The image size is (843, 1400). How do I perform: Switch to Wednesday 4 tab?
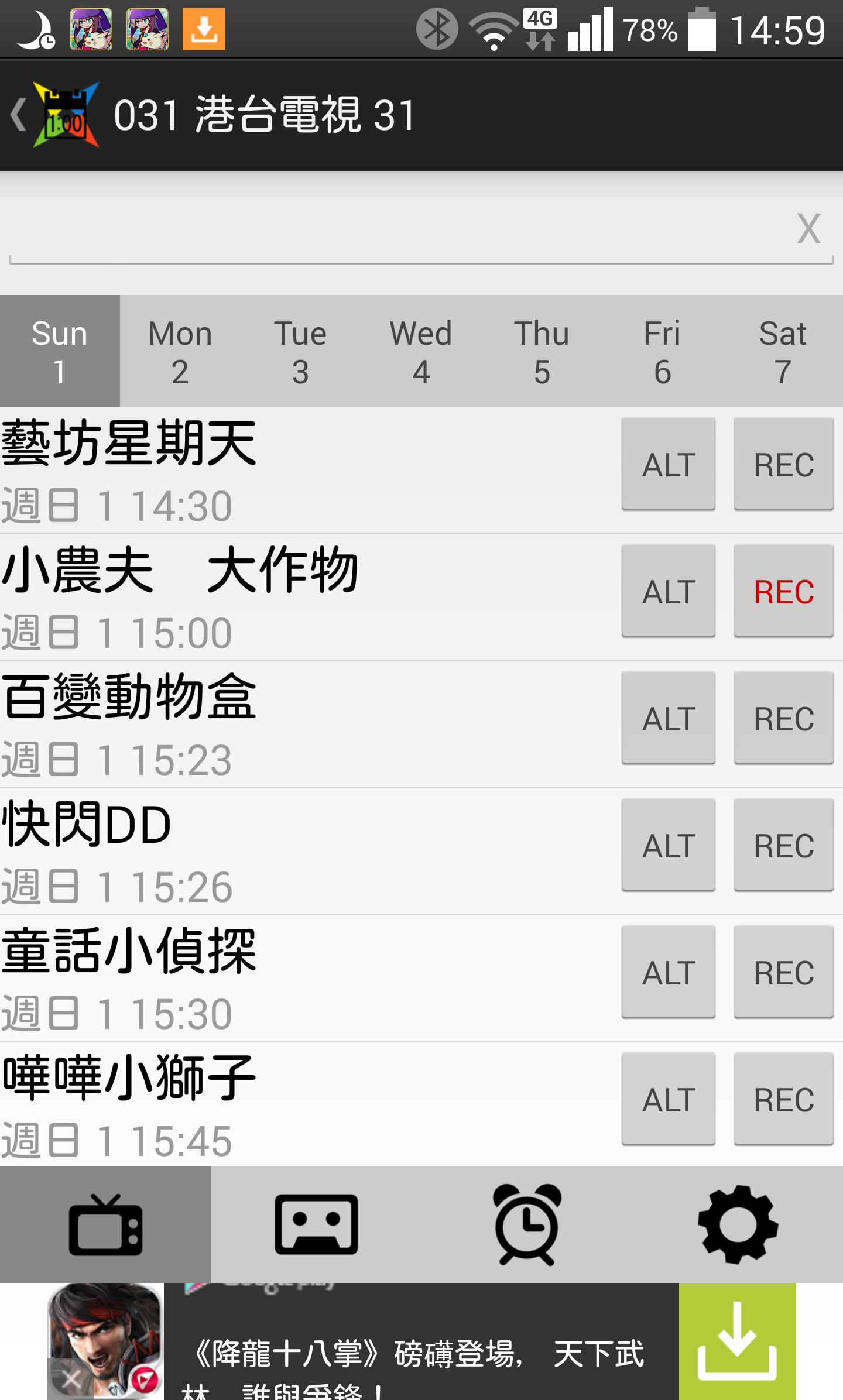coord(421,349)
